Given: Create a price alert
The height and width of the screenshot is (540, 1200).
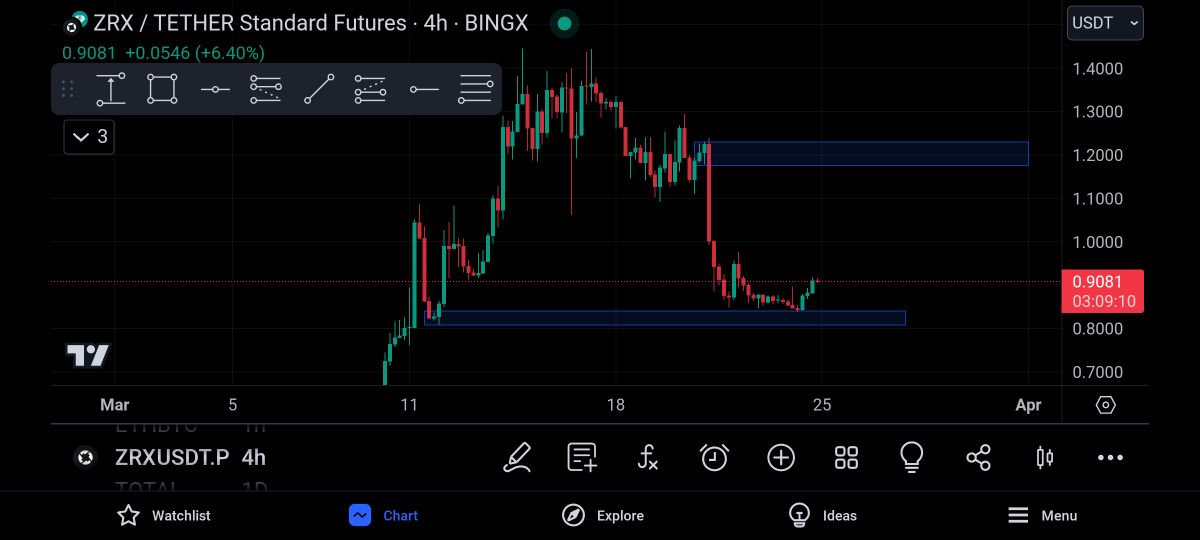Looking at the screenshot, I should coord(714,458).
